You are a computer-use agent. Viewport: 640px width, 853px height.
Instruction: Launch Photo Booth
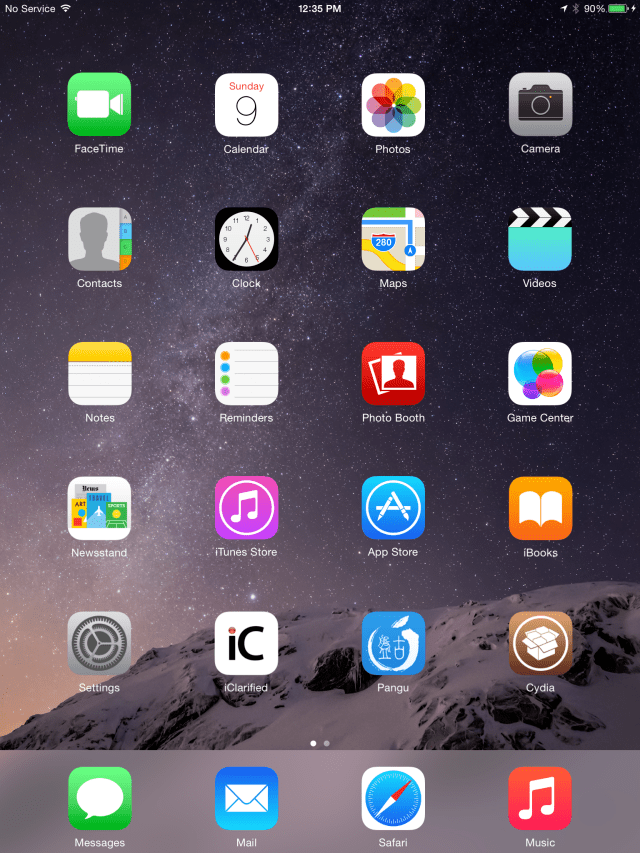point(393,374)
